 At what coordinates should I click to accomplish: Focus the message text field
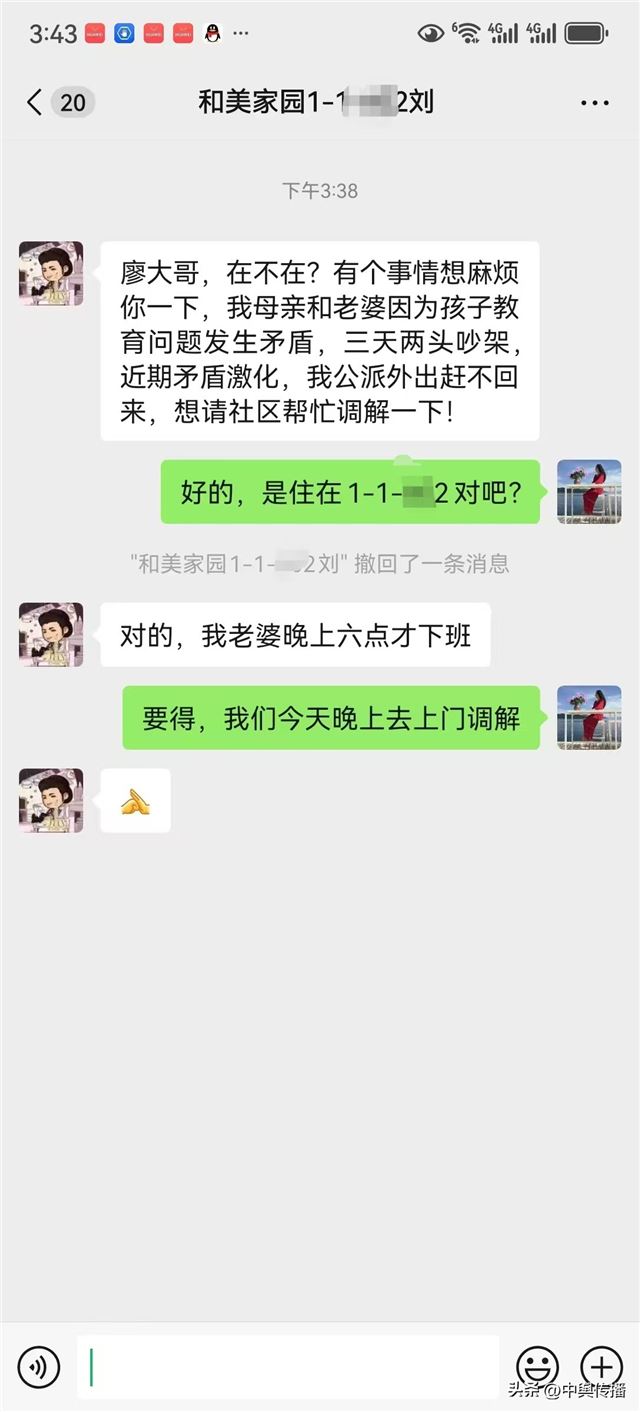pyautogui.click(x=288, y=1366)
